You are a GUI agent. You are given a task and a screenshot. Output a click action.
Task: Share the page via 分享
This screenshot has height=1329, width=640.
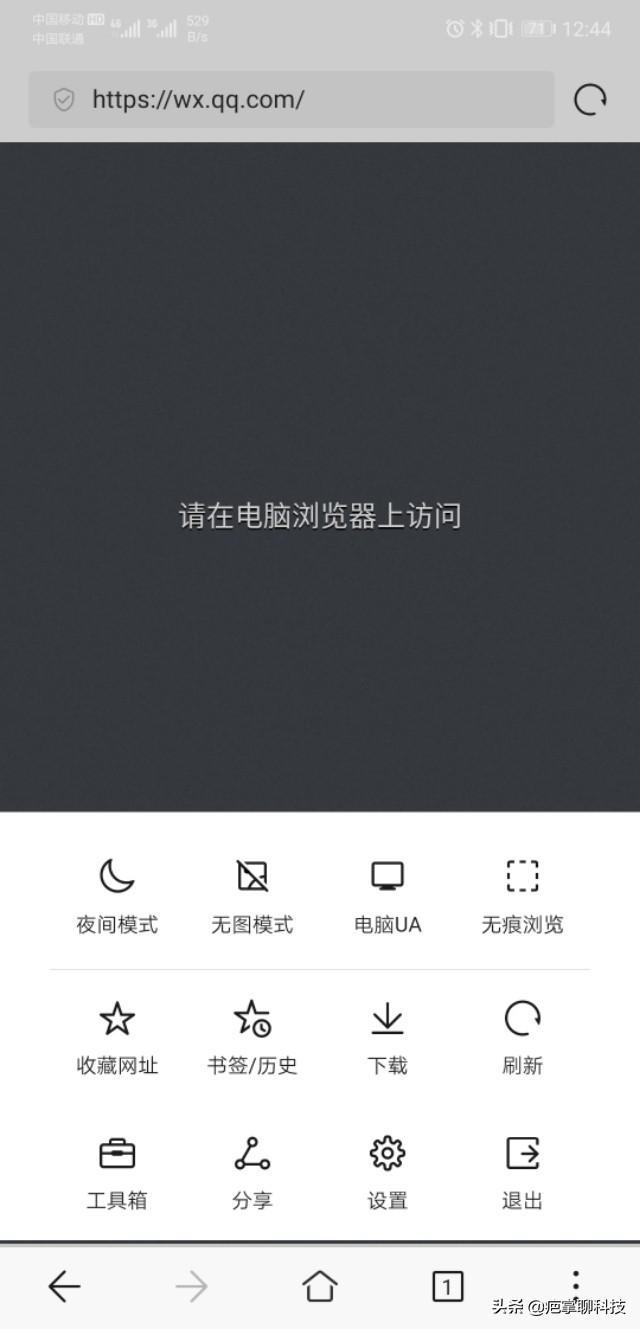pyautogui.click(x=252, y=1171)
